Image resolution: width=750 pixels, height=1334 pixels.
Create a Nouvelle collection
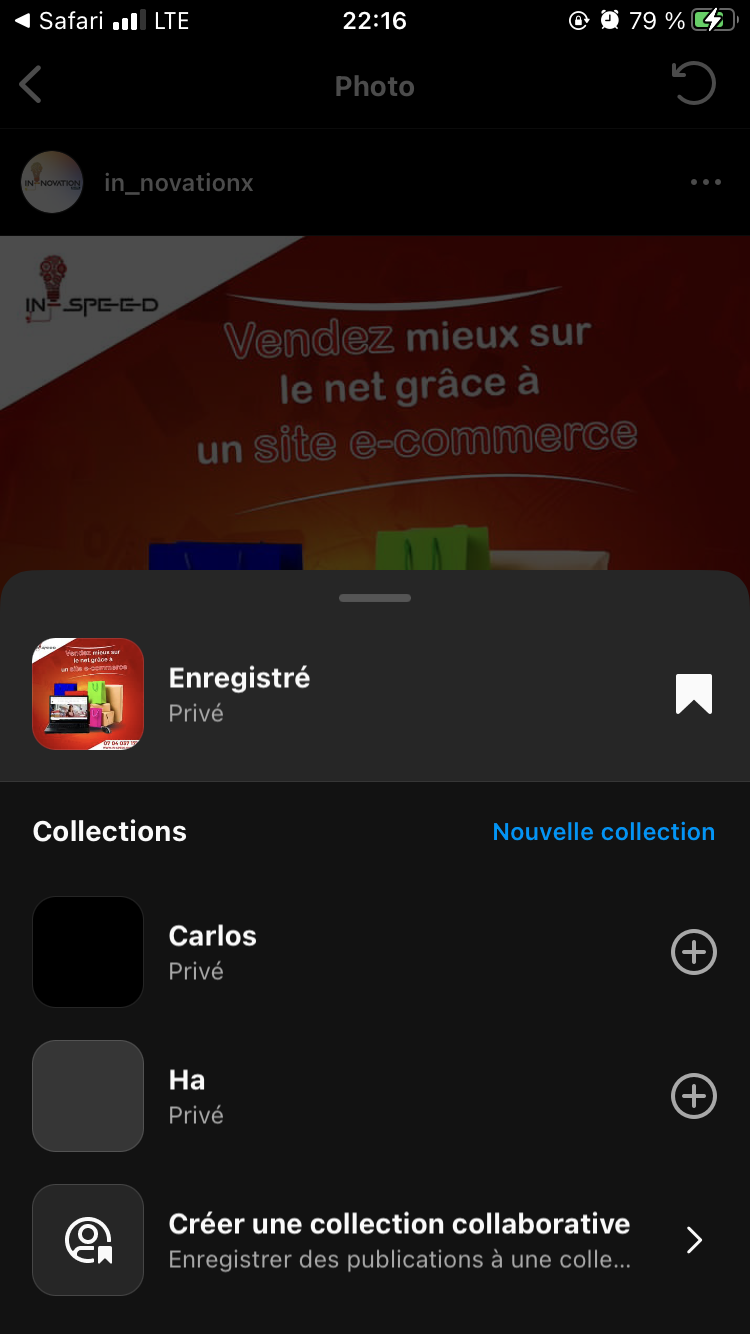coord(603,832)
